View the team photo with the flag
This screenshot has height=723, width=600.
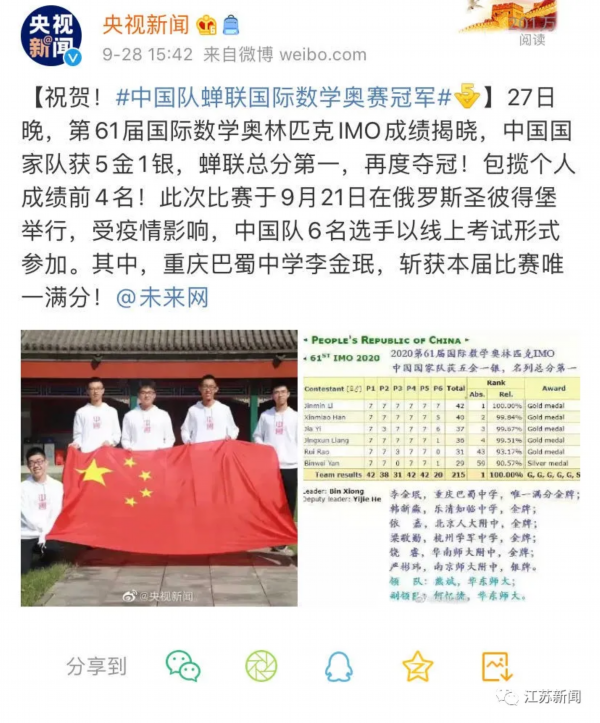pyautogui.click(x=159, y=467)
